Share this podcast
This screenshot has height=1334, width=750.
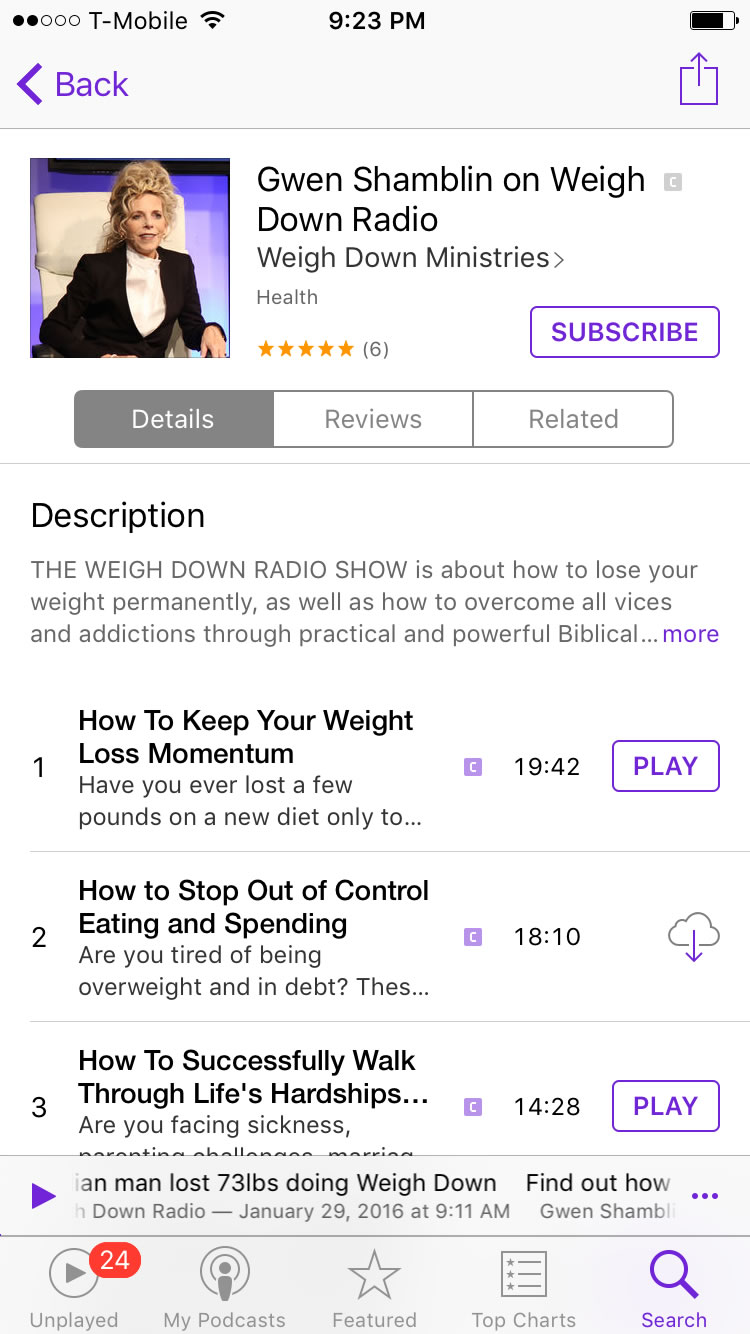(698, 79)
